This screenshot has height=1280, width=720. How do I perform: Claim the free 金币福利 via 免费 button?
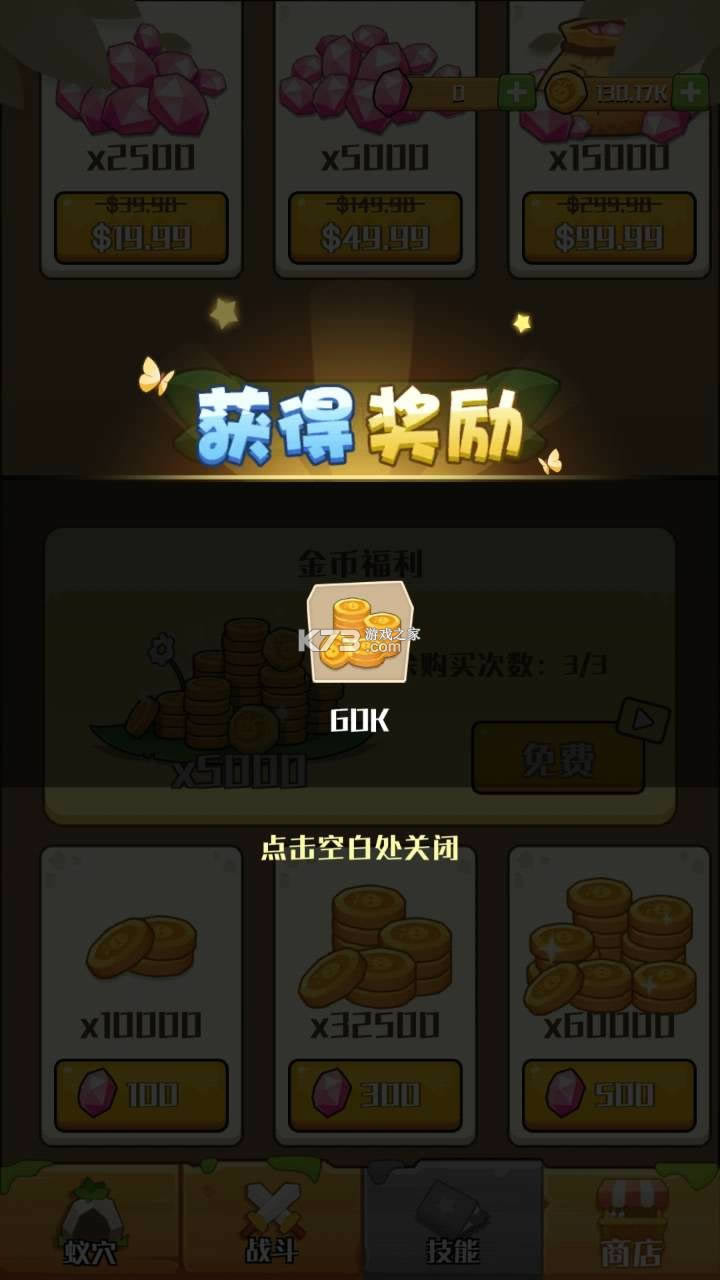[x=558, y=760]
